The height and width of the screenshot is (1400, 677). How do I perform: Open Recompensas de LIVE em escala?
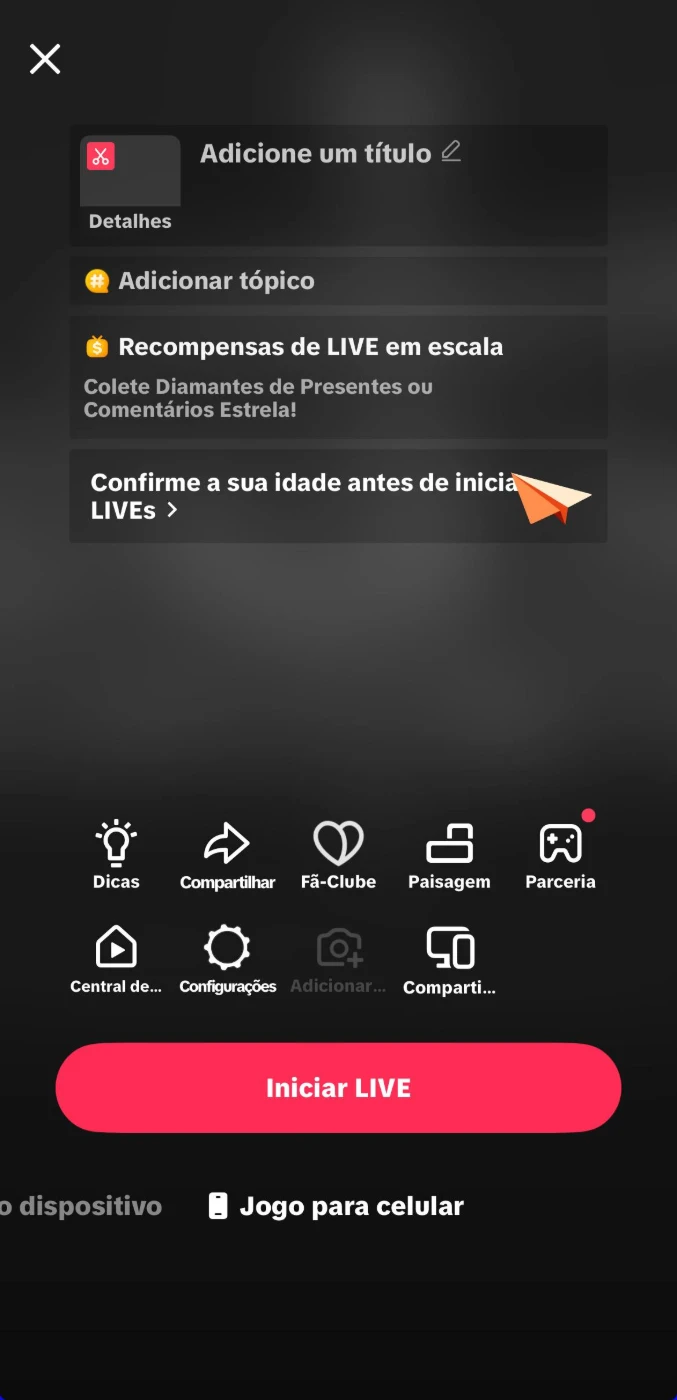[x=310, y=348]
